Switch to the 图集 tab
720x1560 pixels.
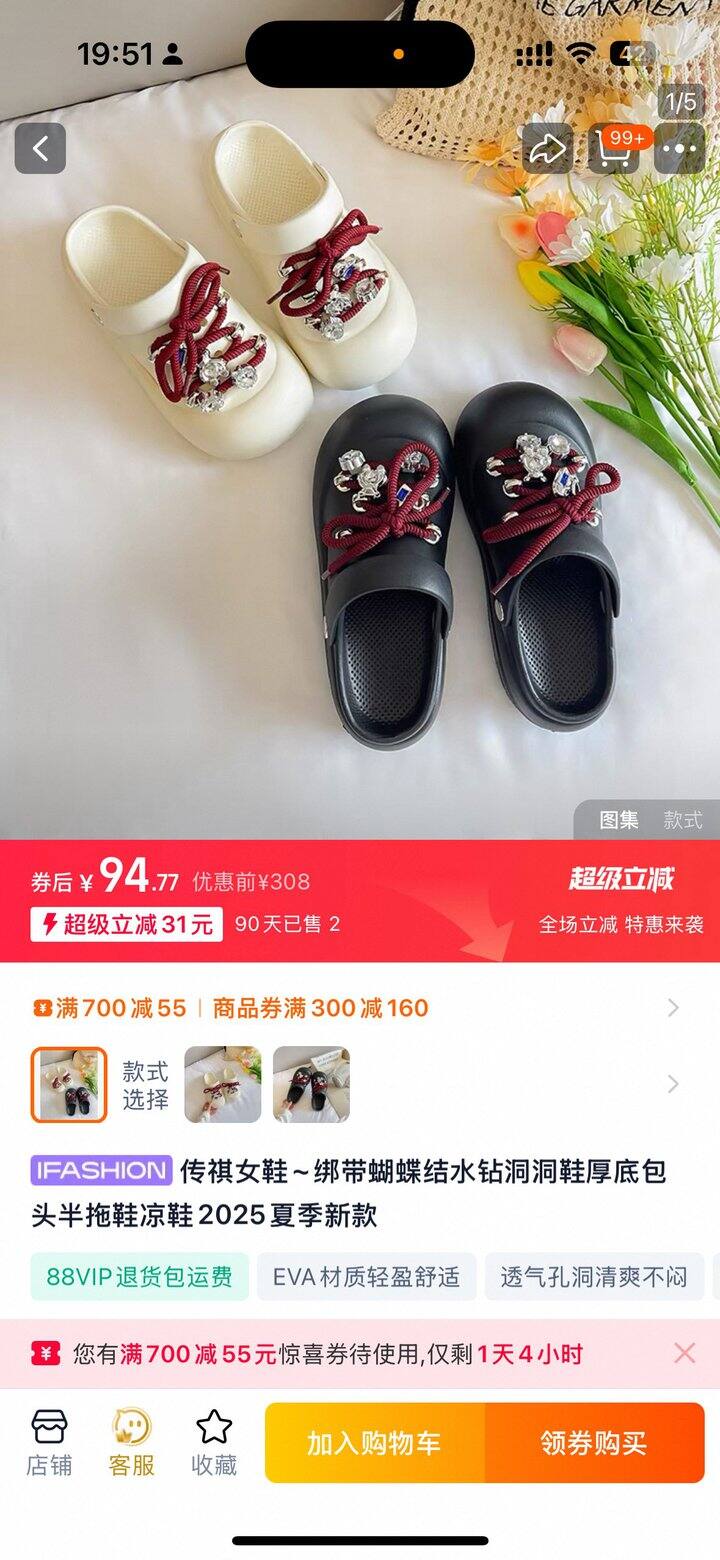[x=618, y=820]
